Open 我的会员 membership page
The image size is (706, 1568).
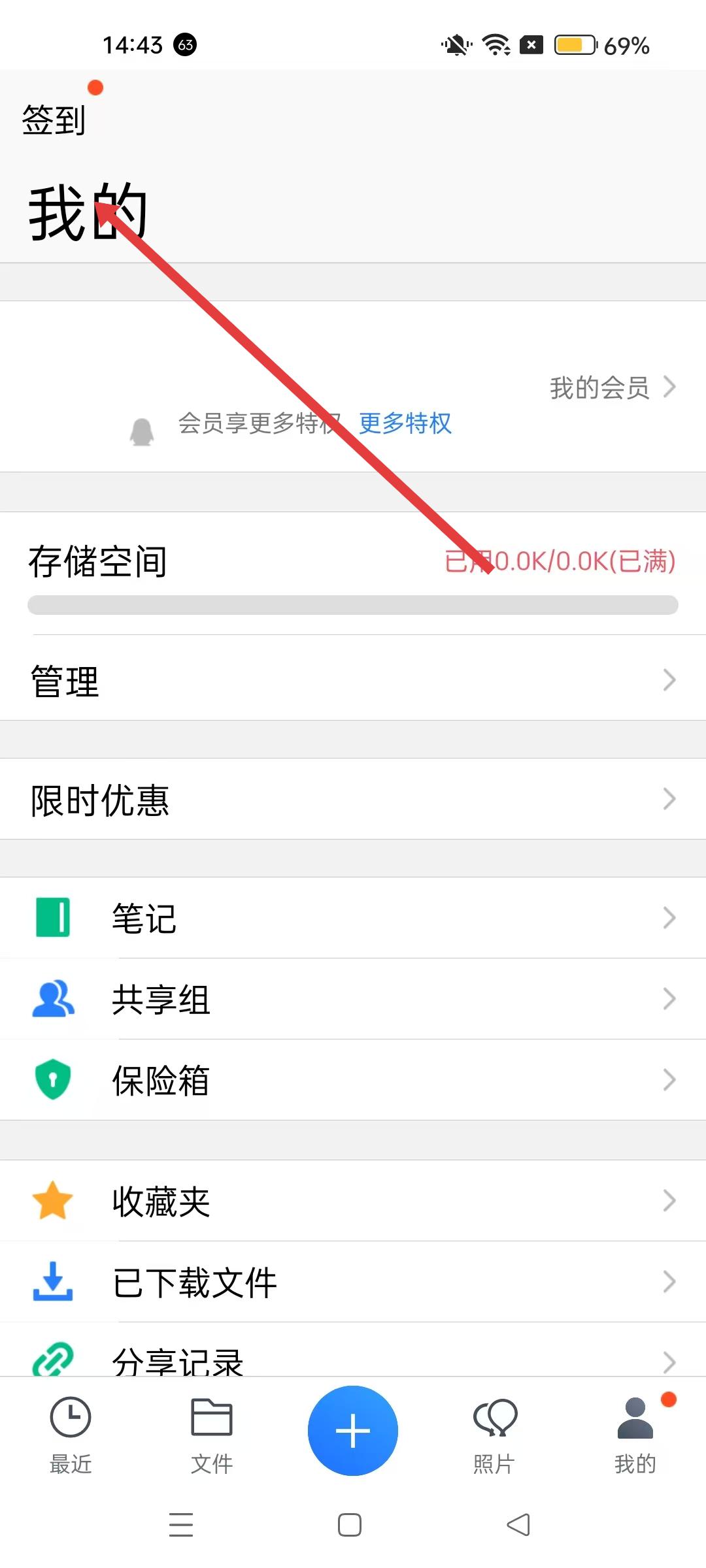coord(611,387)
